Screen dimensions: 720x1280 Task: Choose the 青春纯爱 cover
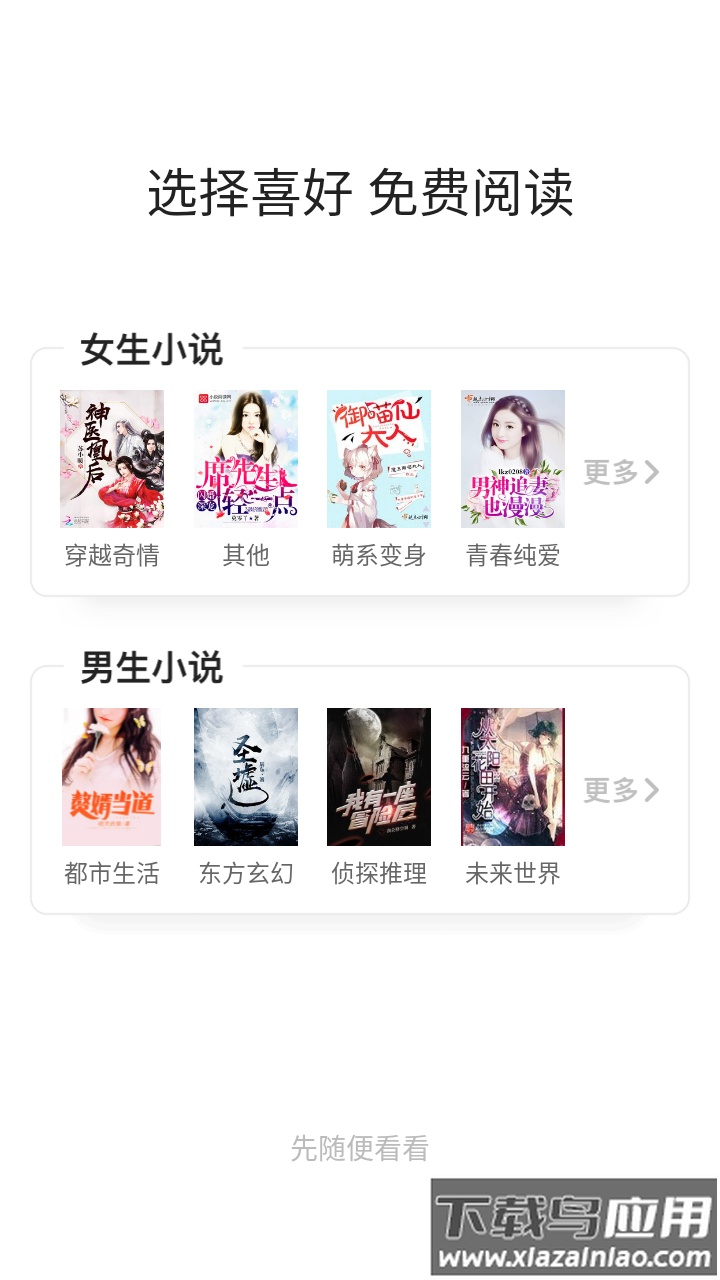coord(512,458)
